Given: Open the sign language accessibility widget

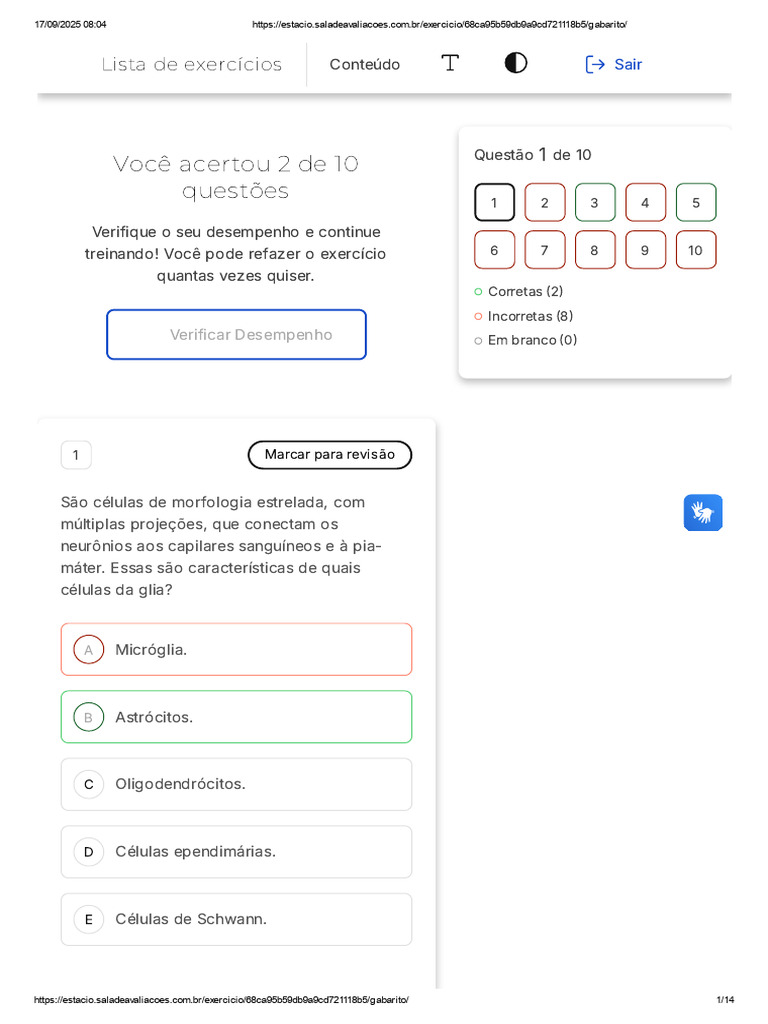Looking at the screenshot, I should [703, 513].
